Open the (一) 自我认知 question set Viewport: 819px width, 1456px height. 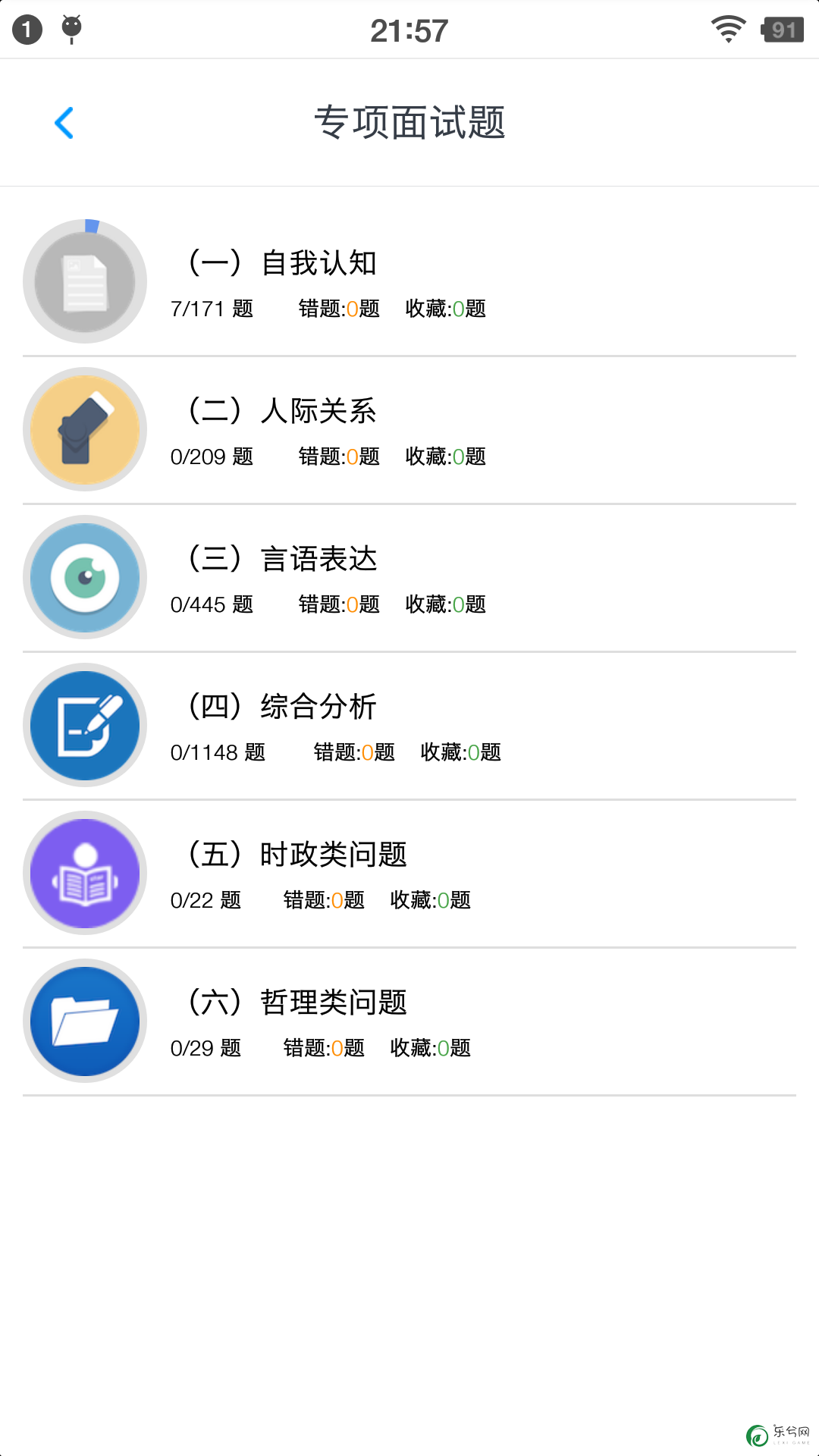[409, 281]
